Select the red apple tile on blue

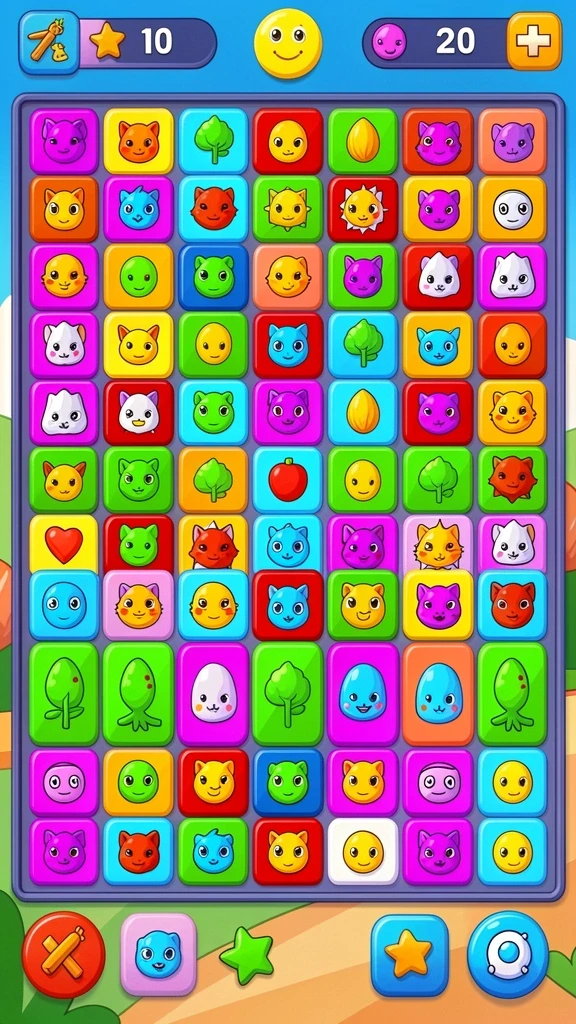[x=288, y=480]
